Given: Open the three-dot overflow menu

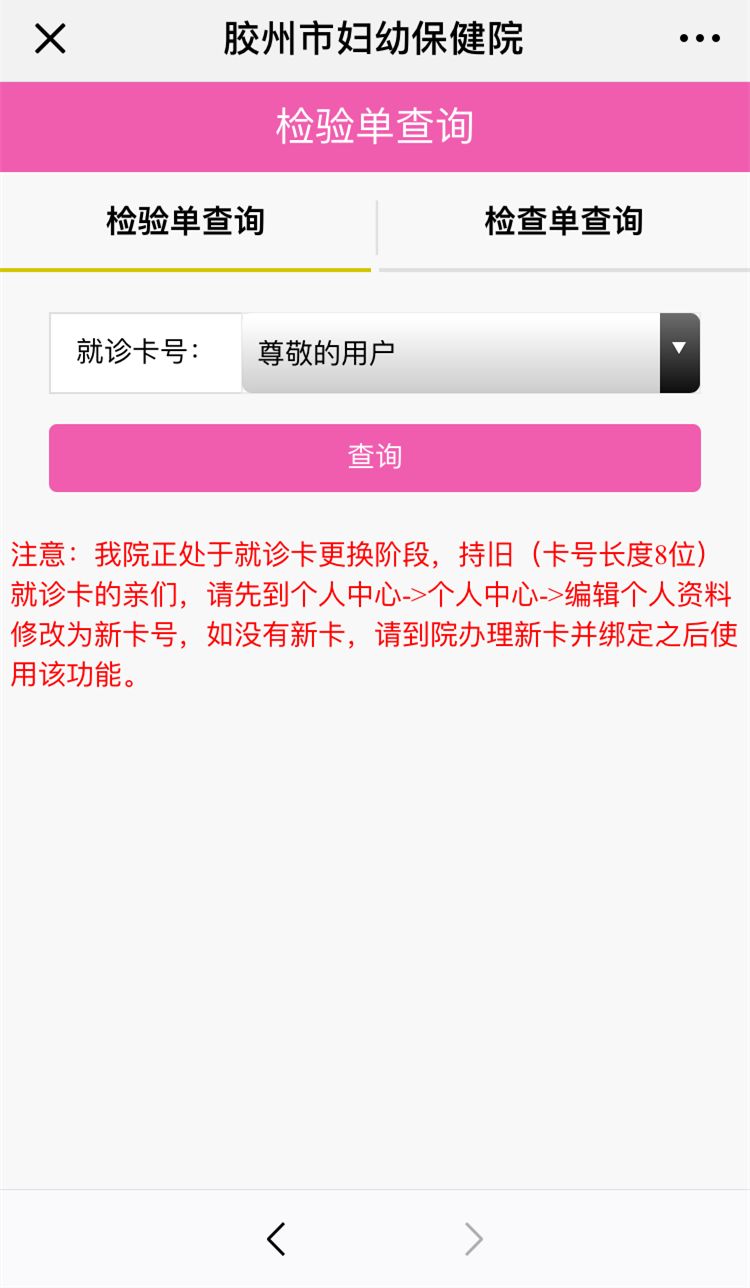Looking at the screenshot, I should tap(699, 39).
